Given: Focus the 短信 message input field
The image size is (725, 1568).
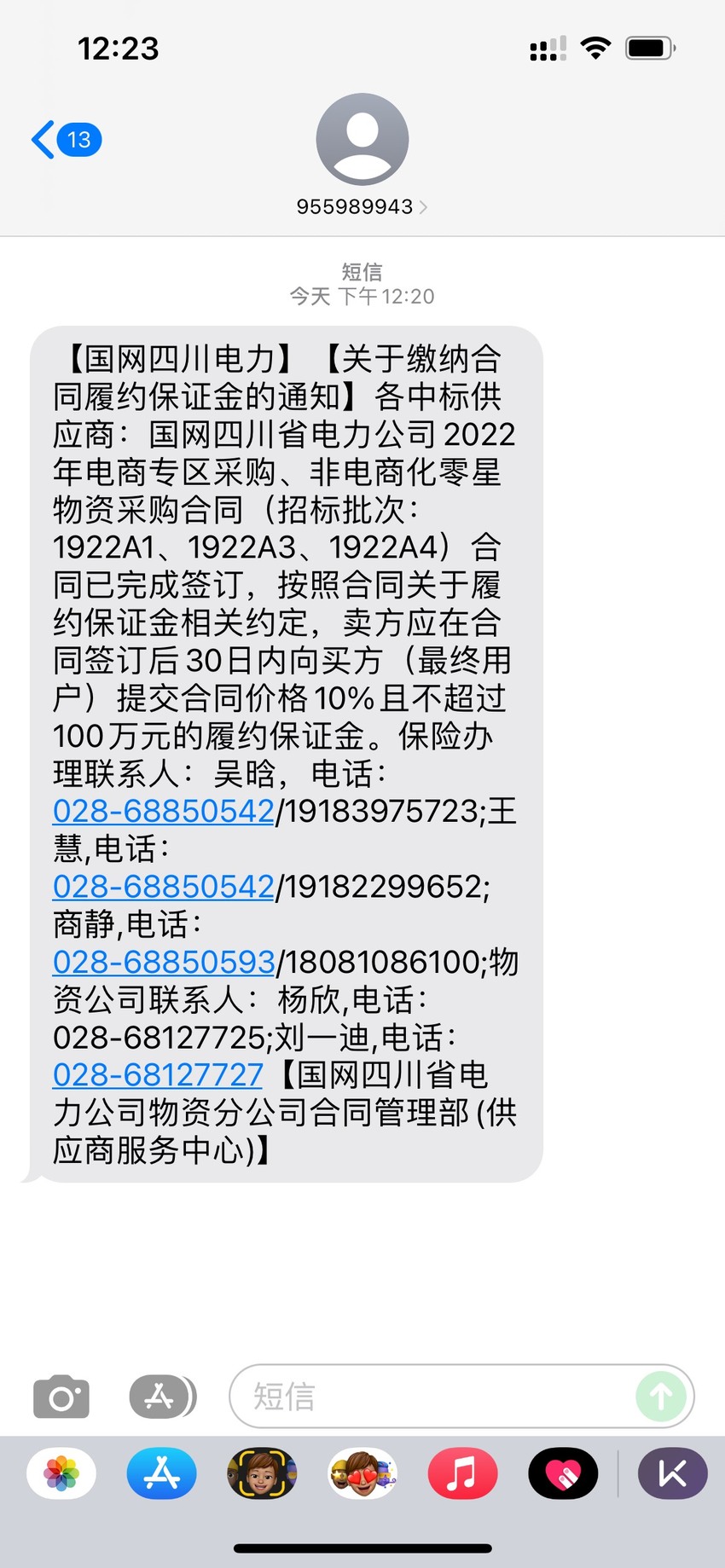Looking at the screenshot, I should tap(431, 1397).
